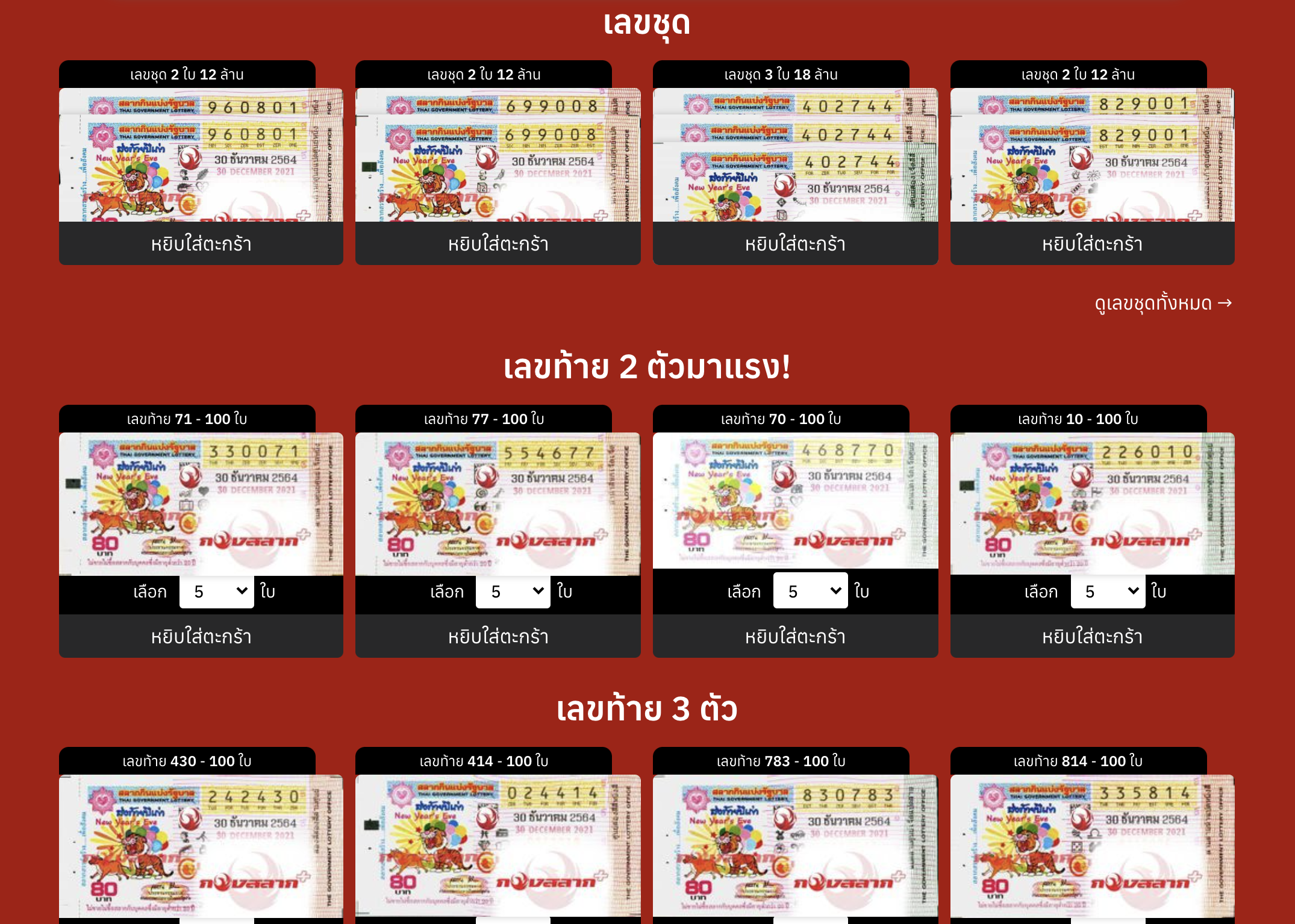Open ticket 830783 card for เลขท้าย 783
1295x924 pixels.
coord(795,846)
